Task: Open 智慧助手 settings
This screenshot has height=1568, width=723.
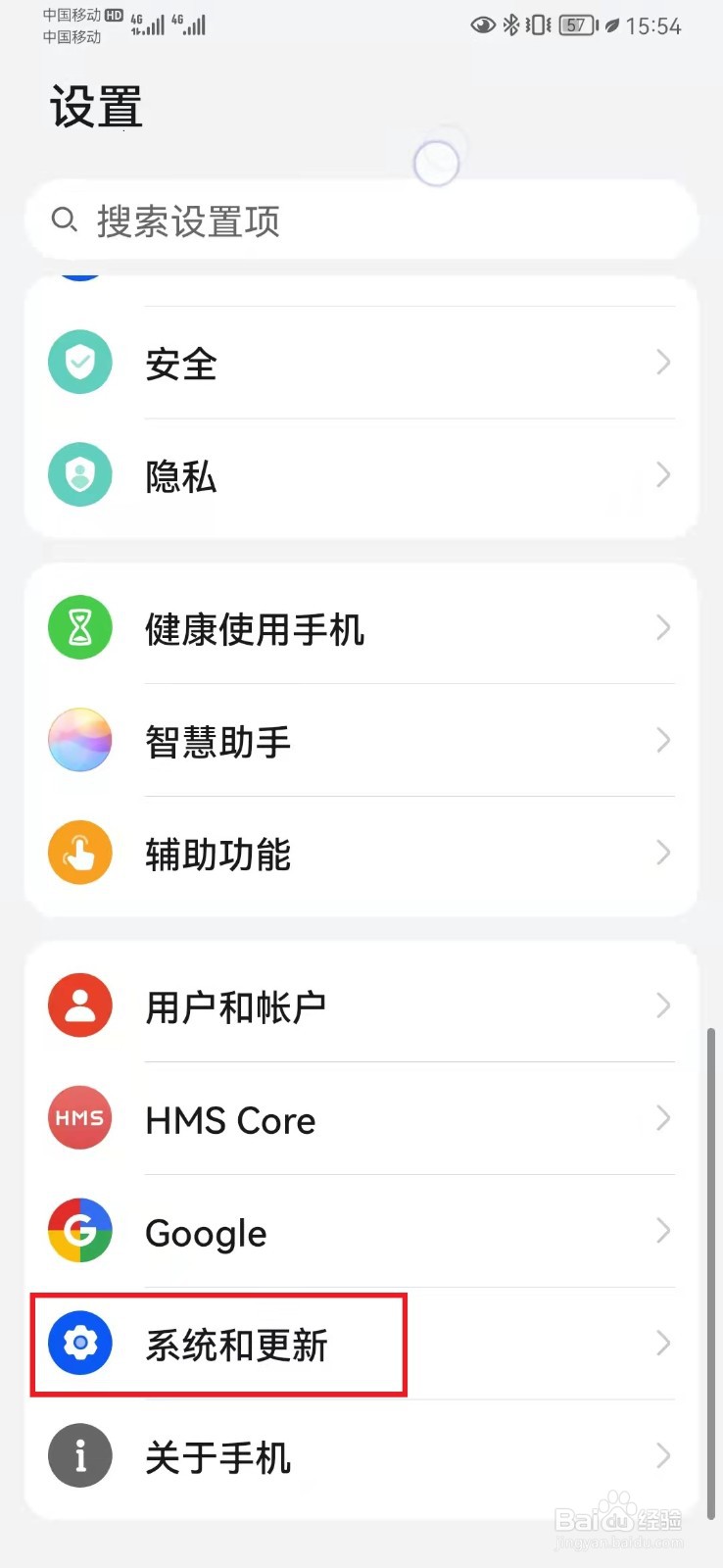Action: pyautogui.click(x=361, y=740)
